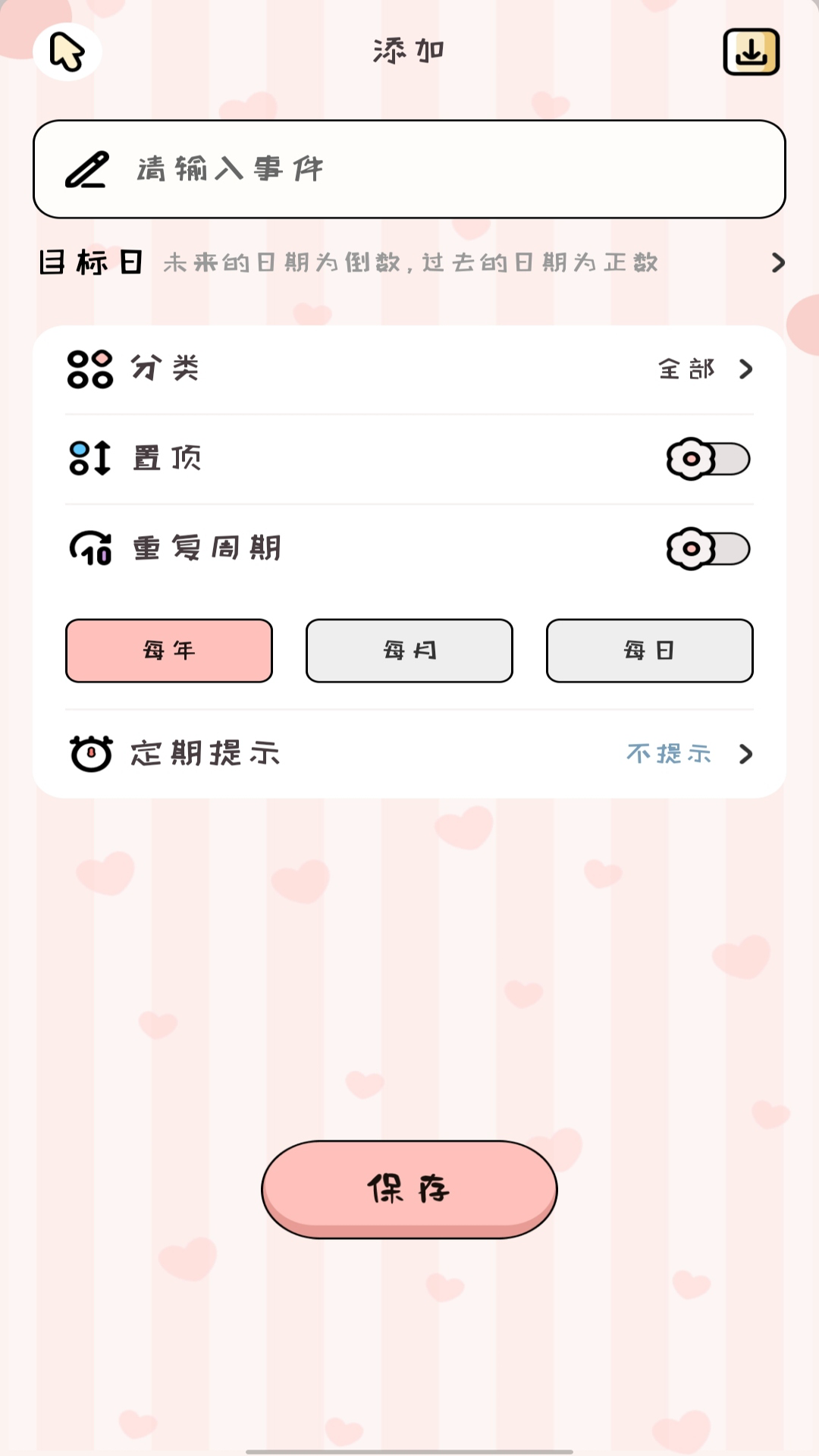
Task: Open the 分类 category row
Action: pos(409,369)
